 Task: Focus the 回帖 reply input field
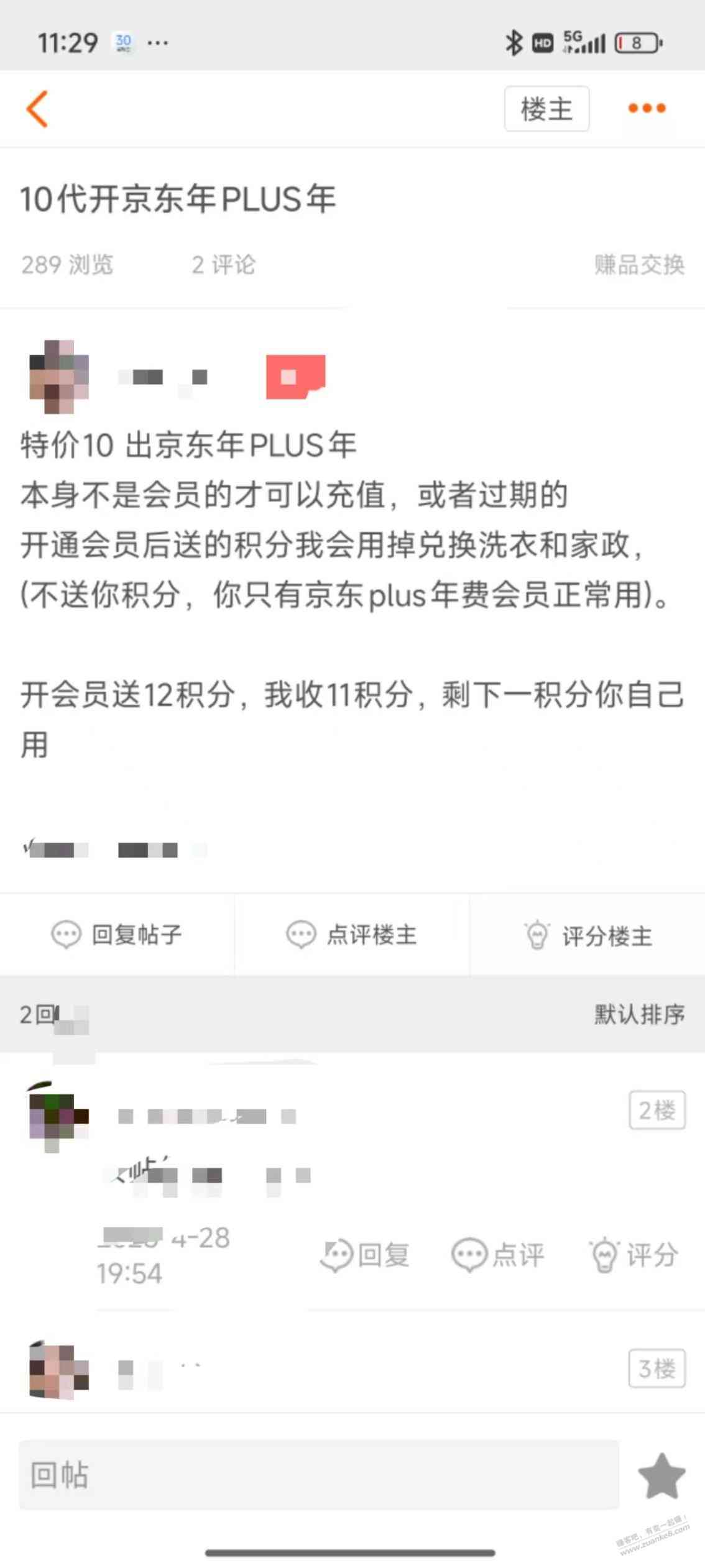[318, 1474]
